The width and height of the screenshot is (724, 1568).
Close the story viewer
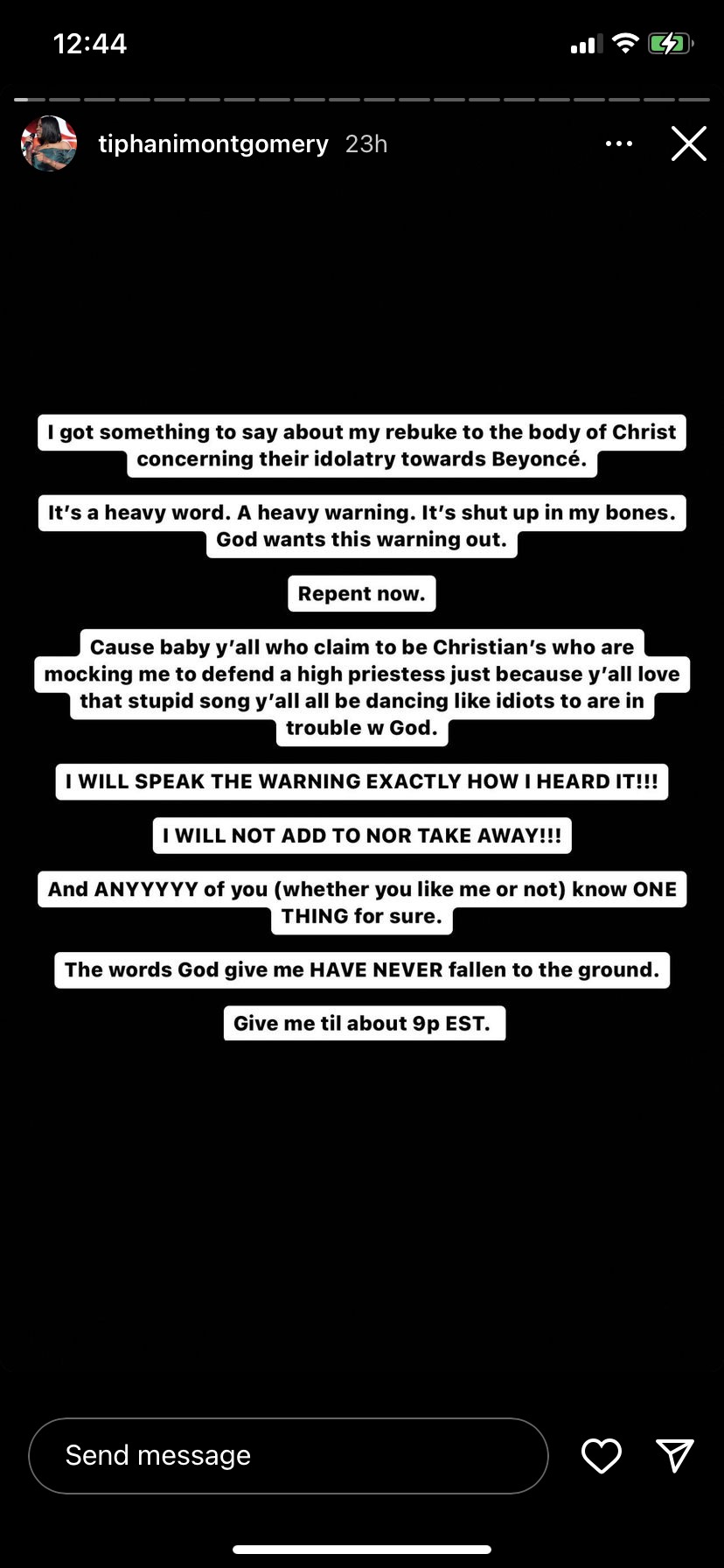pos(689,143)
